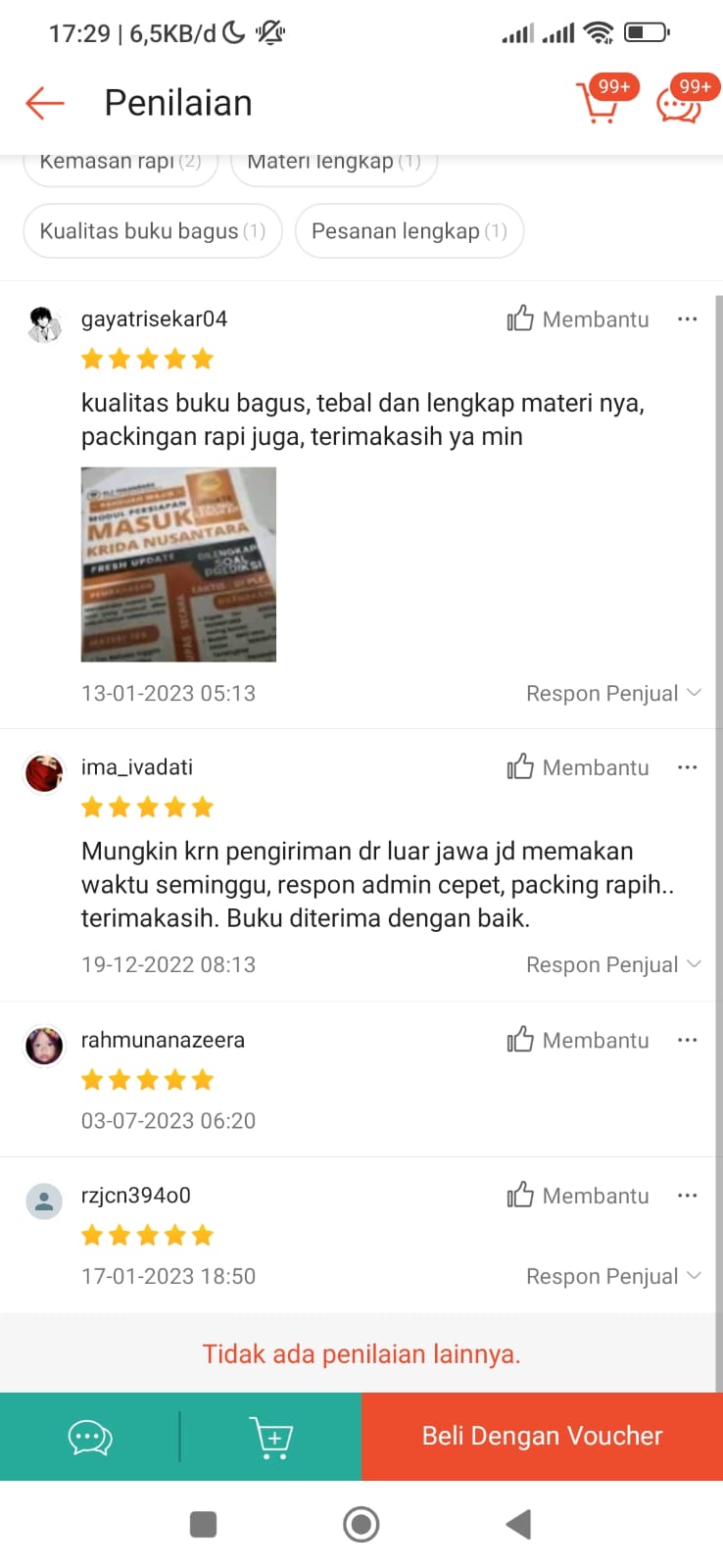Expand Respon Penjual under gayatrisekar04's review
723x1568 pixels.
click(613, 693)
